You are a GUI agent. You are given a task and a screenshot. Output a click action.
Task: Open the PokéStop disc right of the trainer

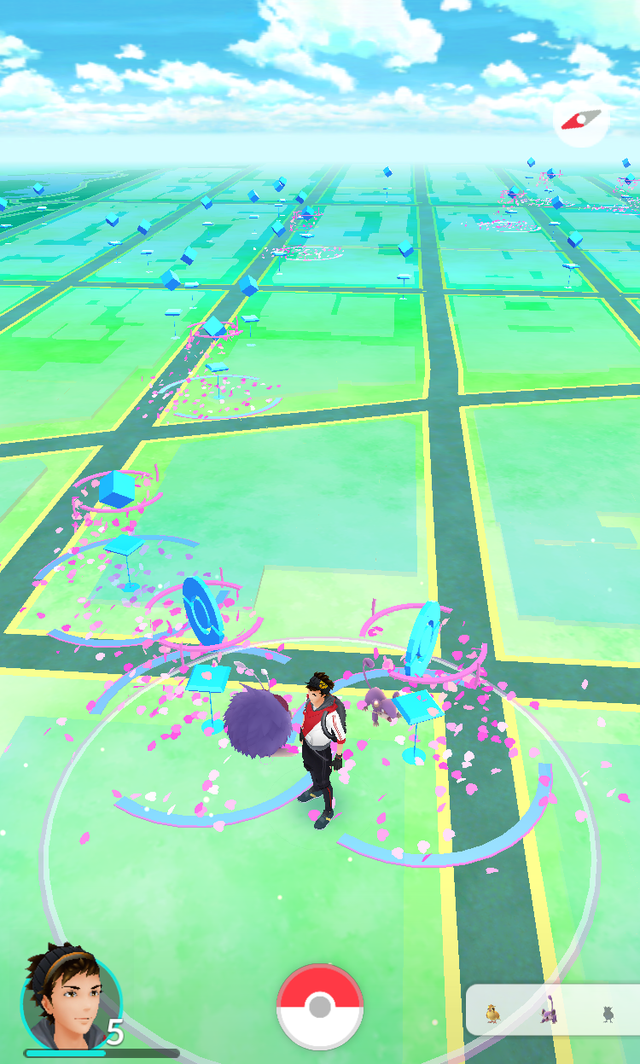[425, 637]
